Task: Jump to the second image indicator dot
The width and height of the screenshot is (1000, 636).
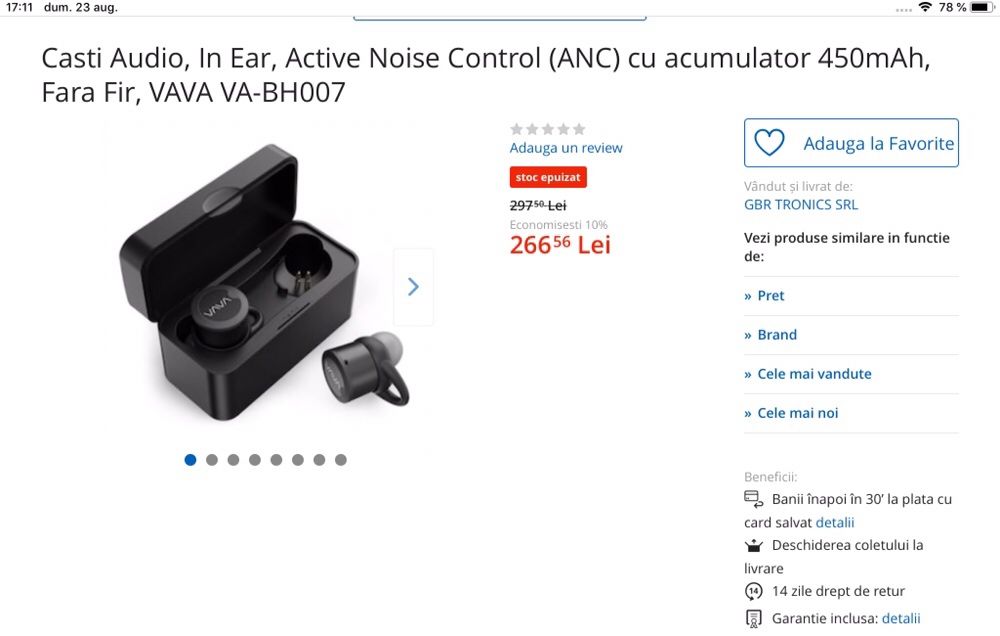Action: tap(212, 460)
